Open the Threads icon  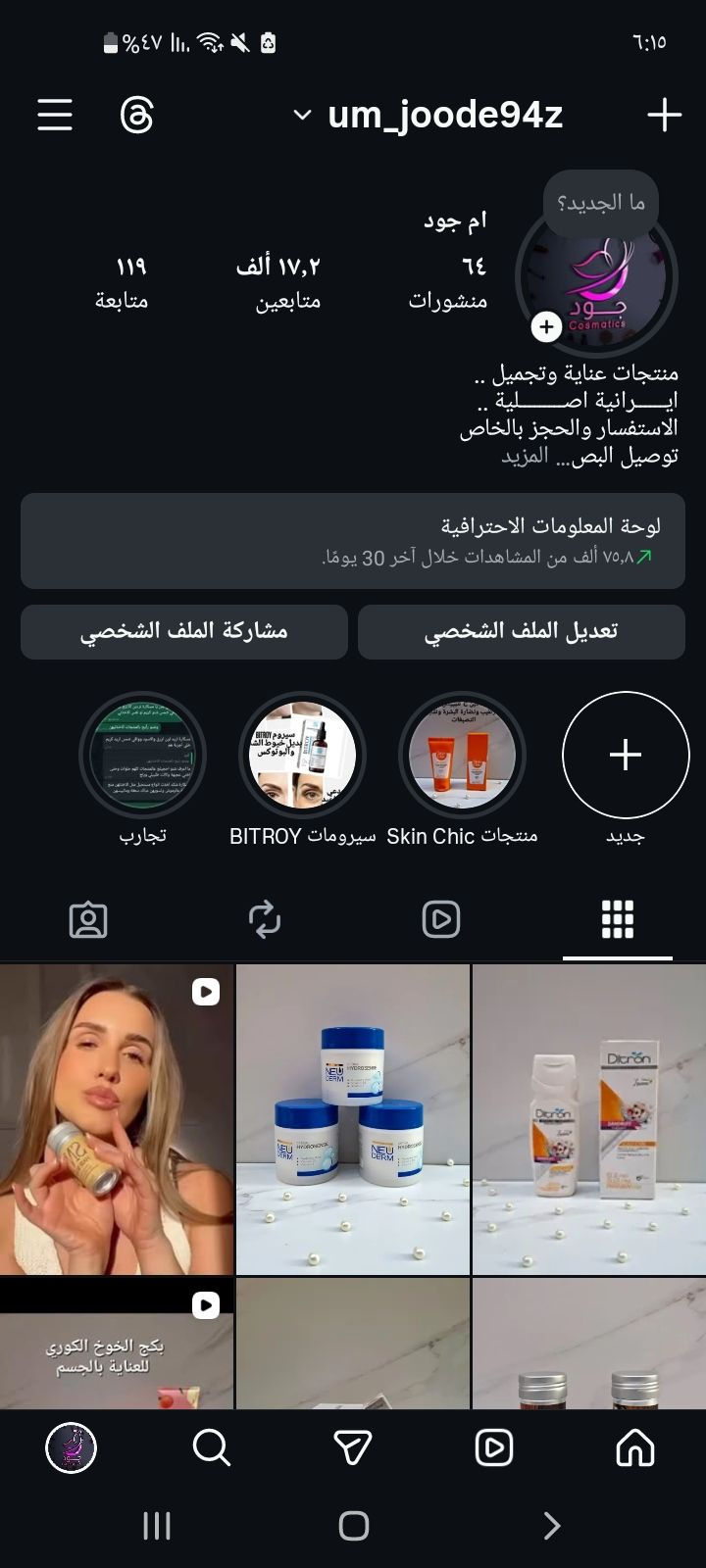137,115
